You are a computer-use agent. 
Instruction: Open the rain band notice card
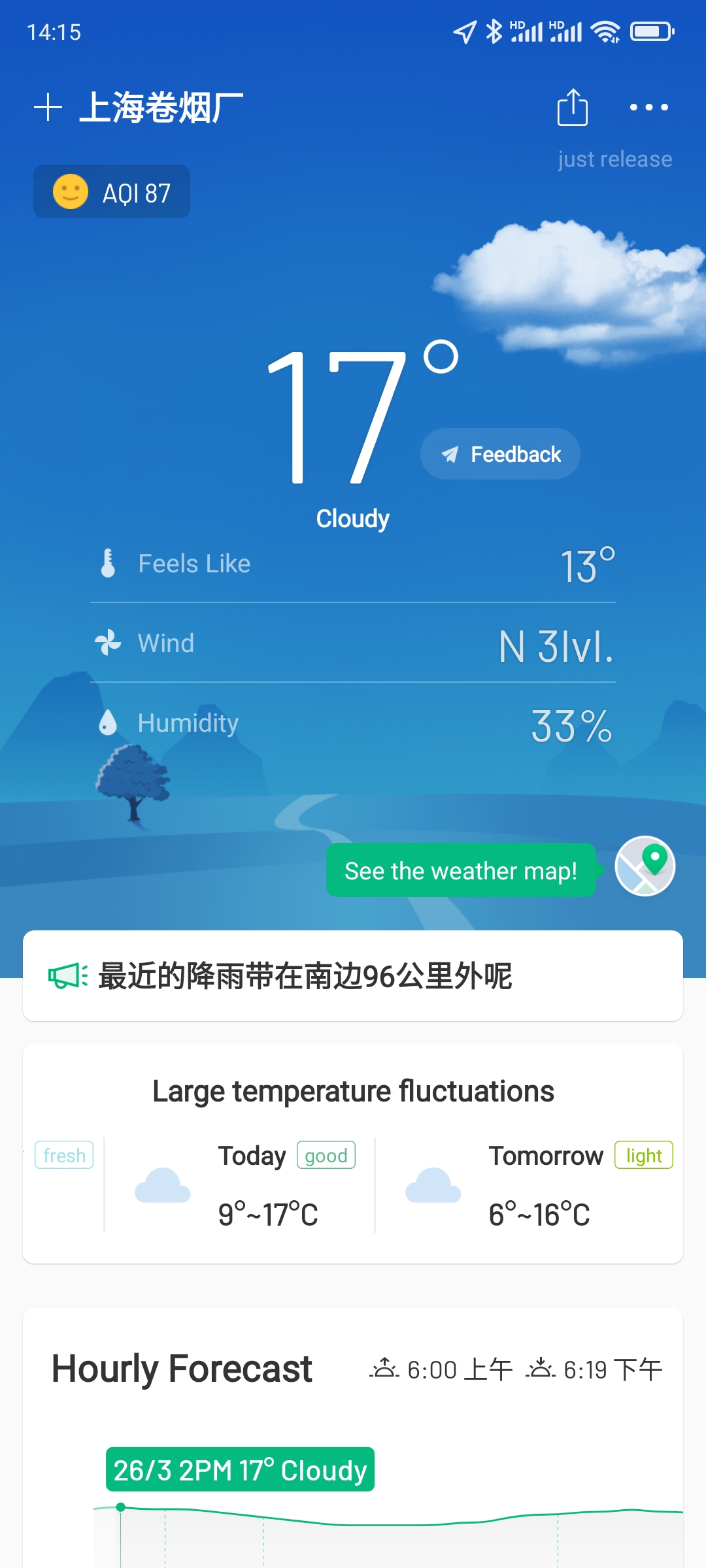[x=353, y=976]
